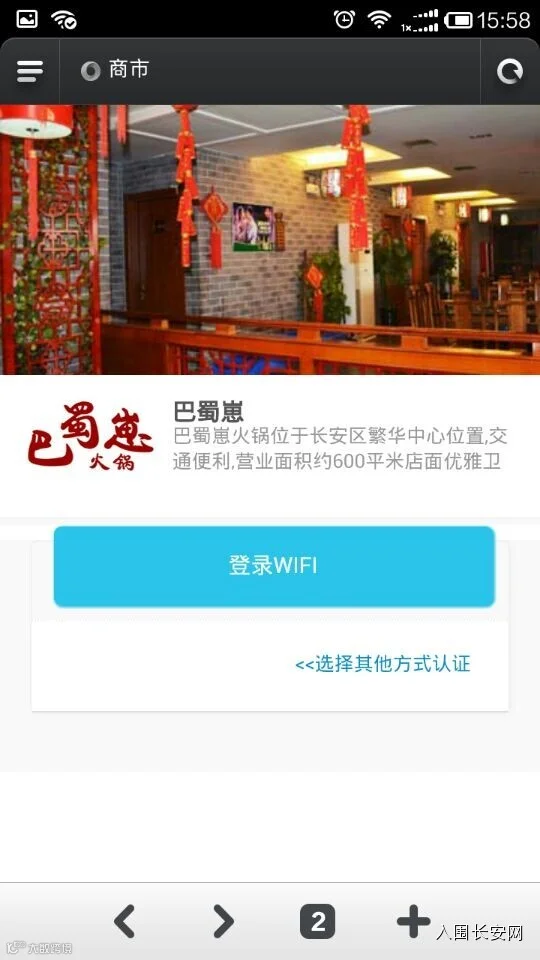Open the 选择其他方式认证 link
This screenshot has width=540, height=960.
(383, 664)
